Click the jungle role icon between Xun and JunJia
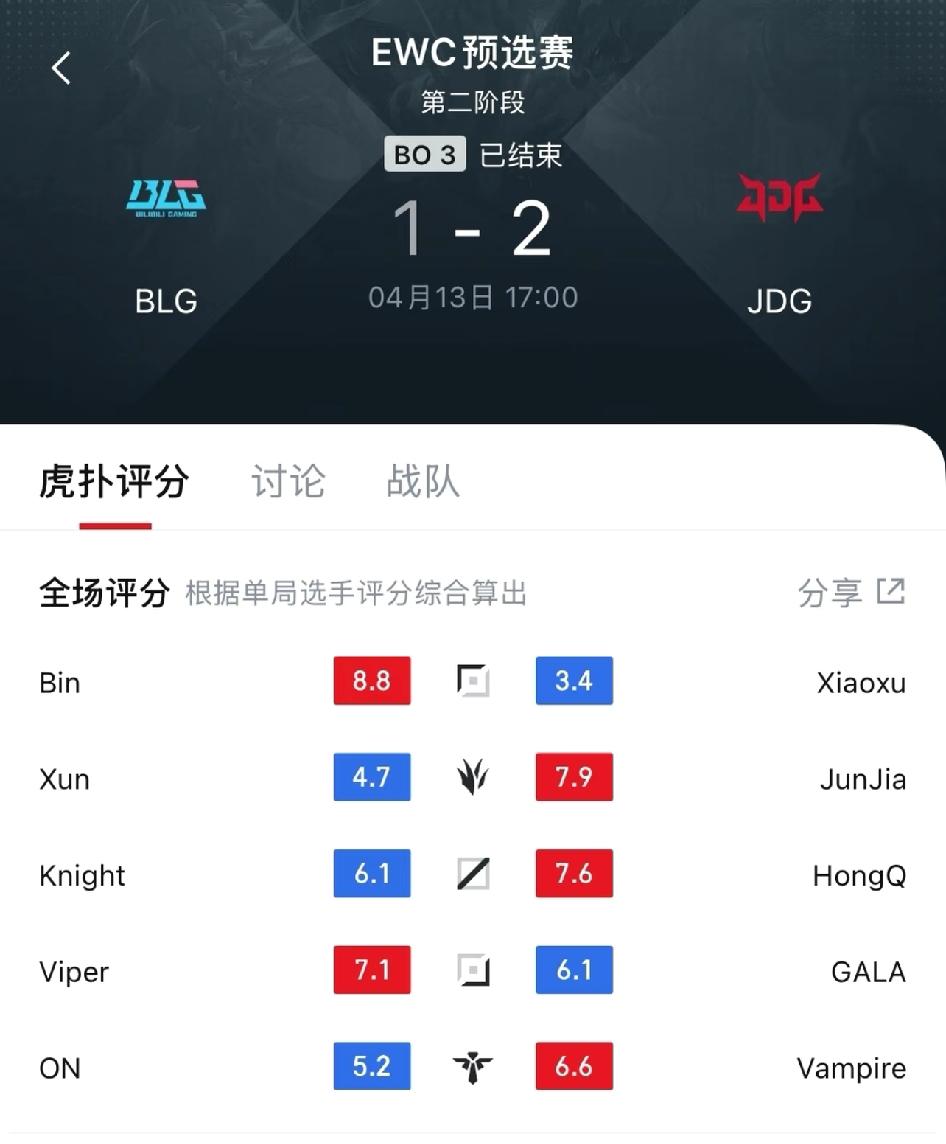This screenshot has height=1144, width=946. click(472, 775)
